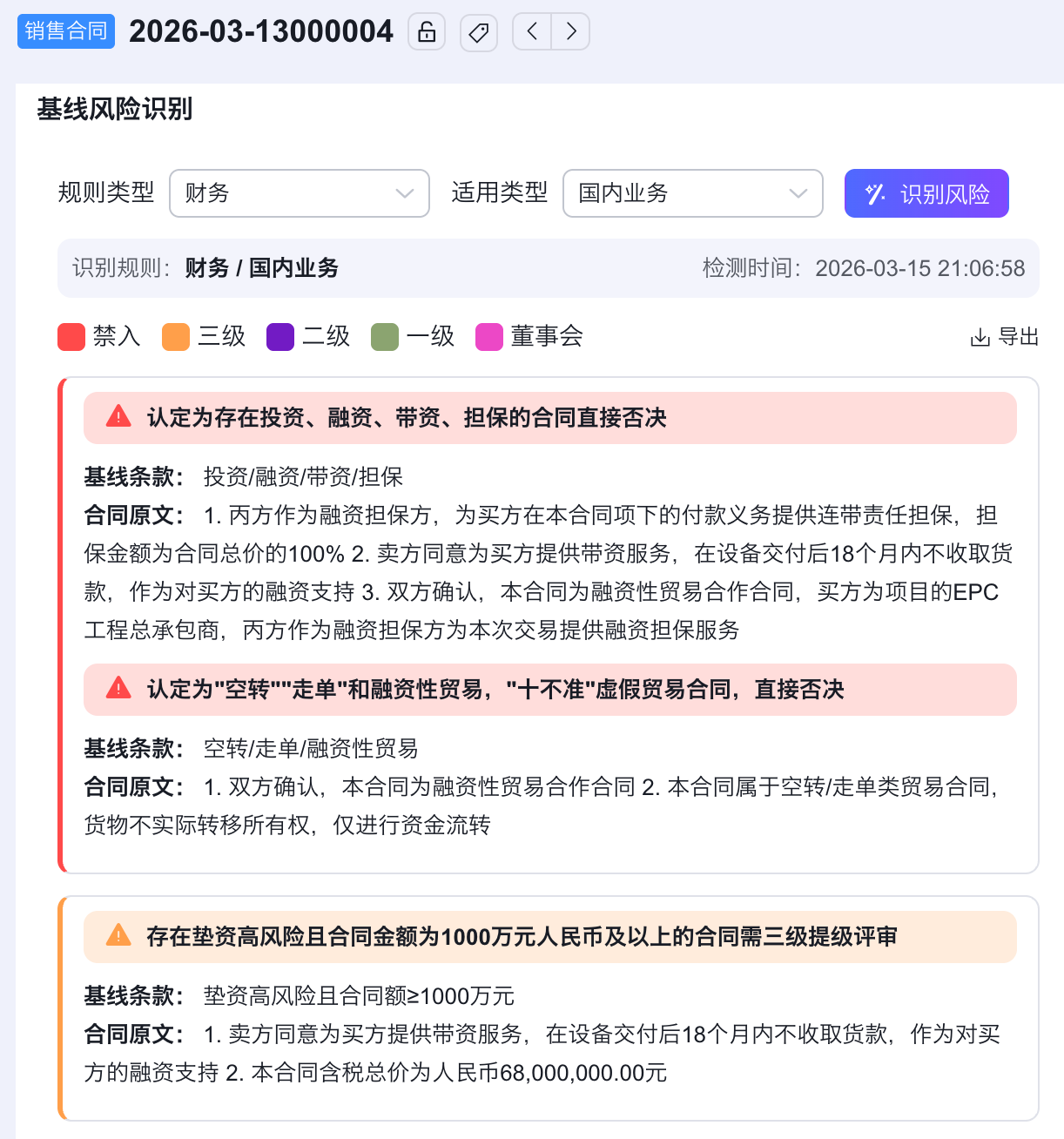Export results using the 导出 button
This screenshot has height=1139, width=1064.
[1005, 337]
